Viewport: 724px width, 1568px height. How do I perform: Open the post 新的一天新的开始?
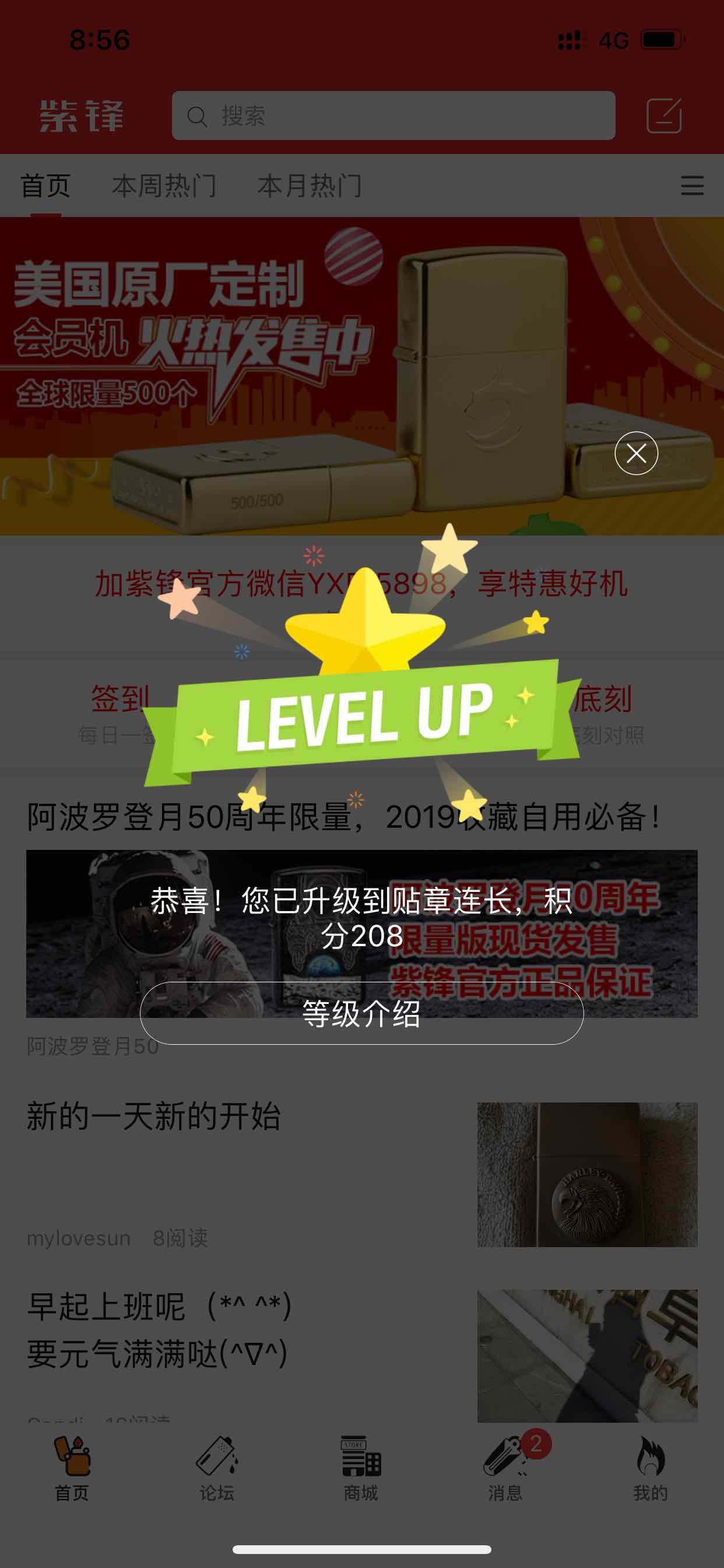153,1116
